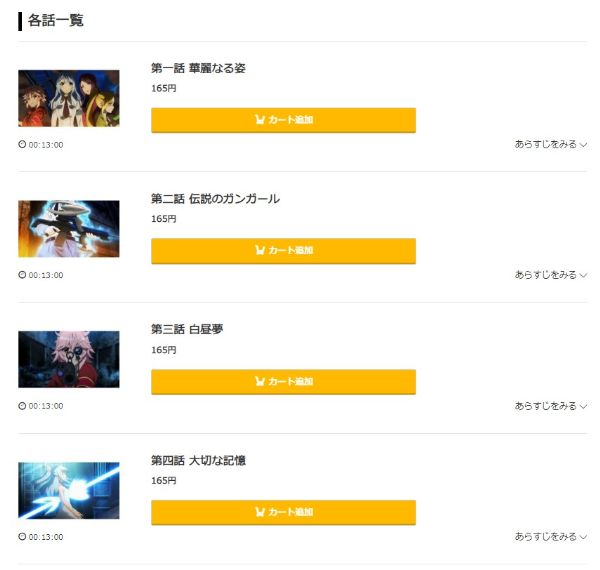Add 第四話 大切な記憶 to cart

pos(283,513)
